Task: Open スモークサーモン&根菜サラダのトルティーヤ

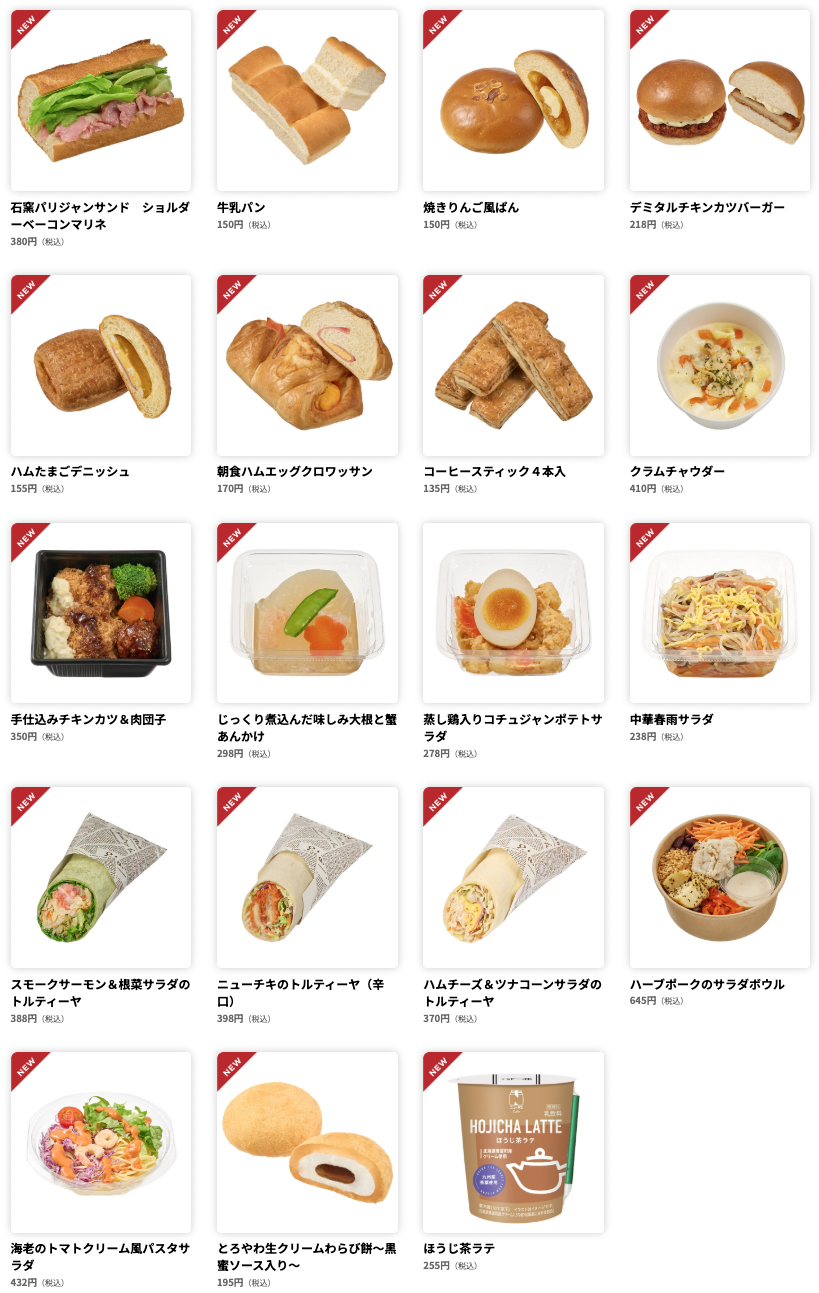Action: click(x=101, y=877)
